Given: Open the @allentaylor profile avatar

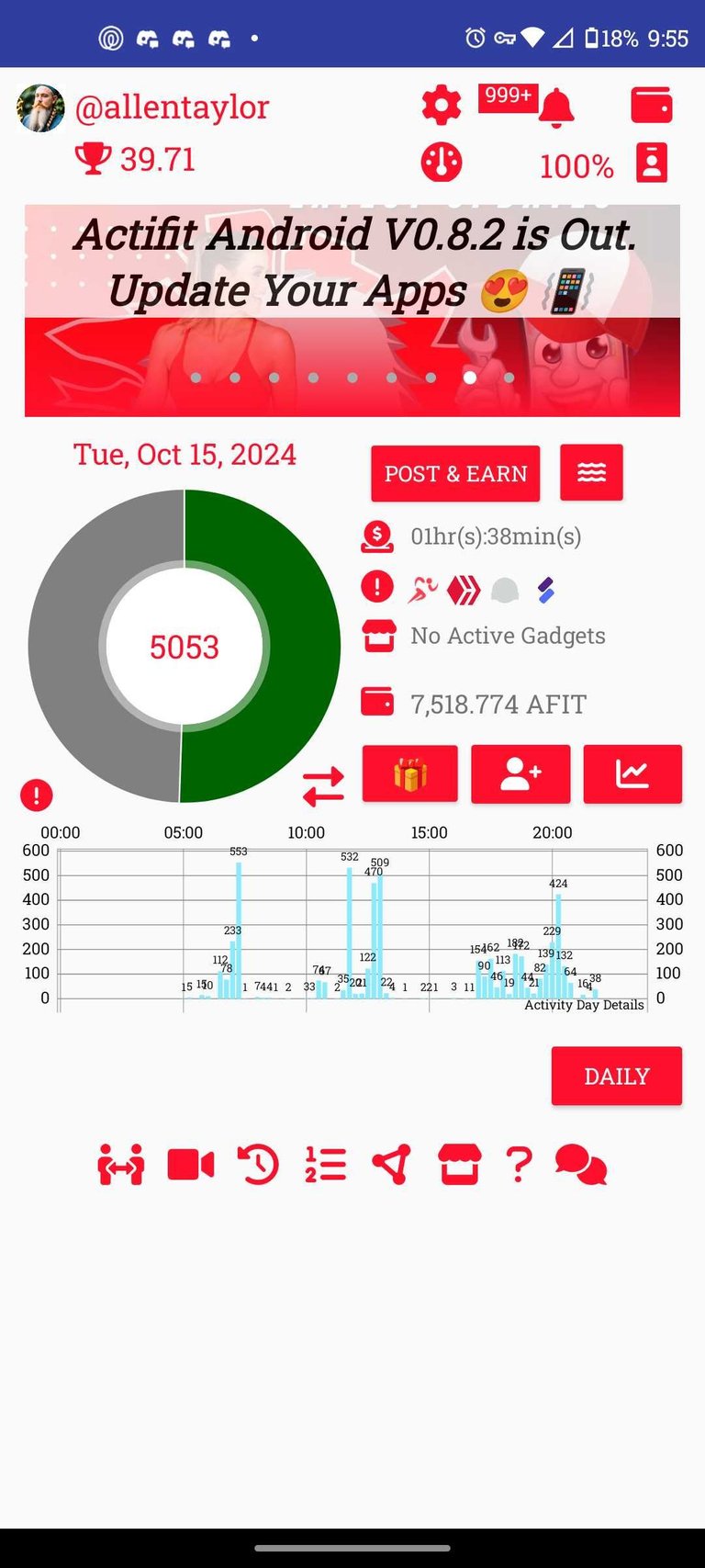Looking at the screenshot, I should point(40,108).
